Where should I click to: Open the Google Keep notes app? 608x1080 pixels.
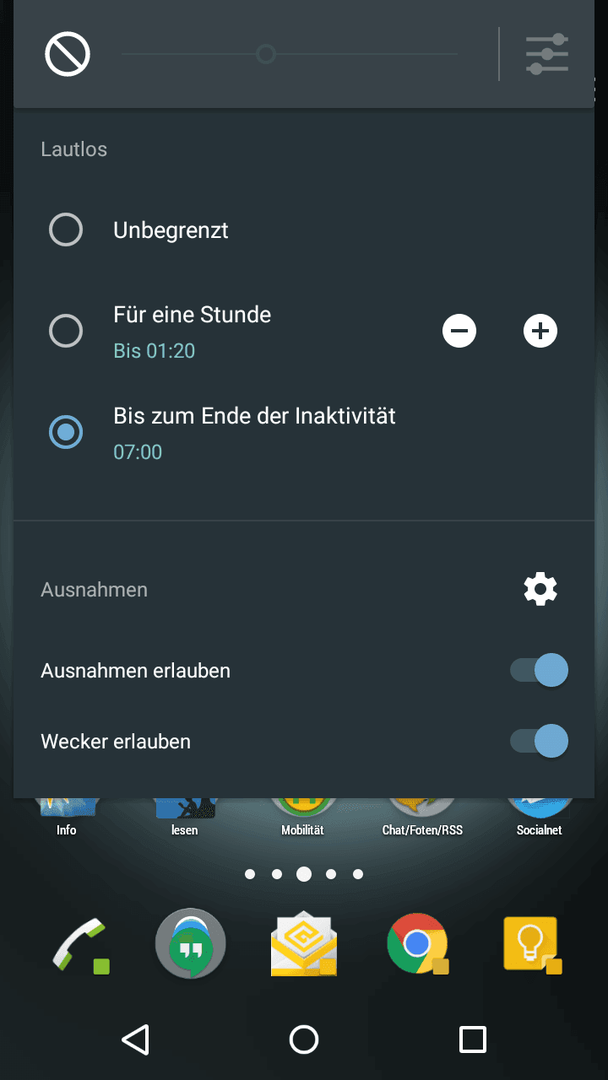531,943
